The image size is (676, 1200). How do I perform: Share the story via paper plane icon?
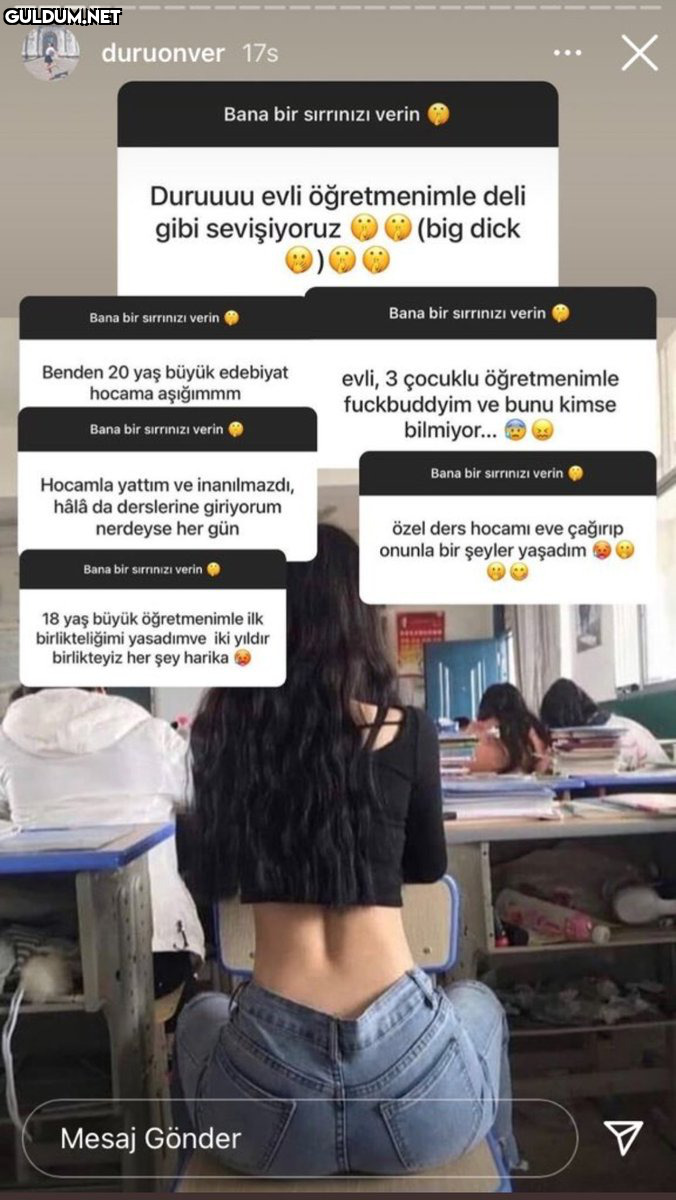point(623,1138)
